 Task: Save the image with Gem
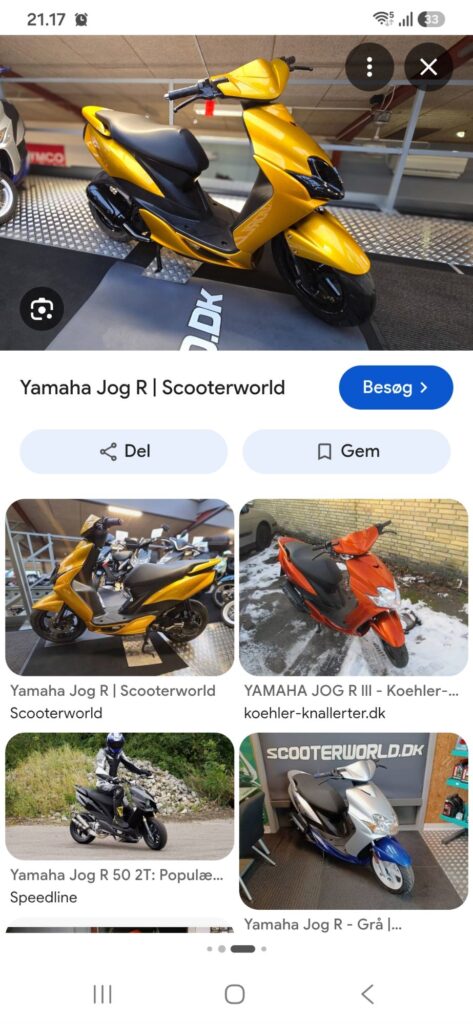click(347, 451)
